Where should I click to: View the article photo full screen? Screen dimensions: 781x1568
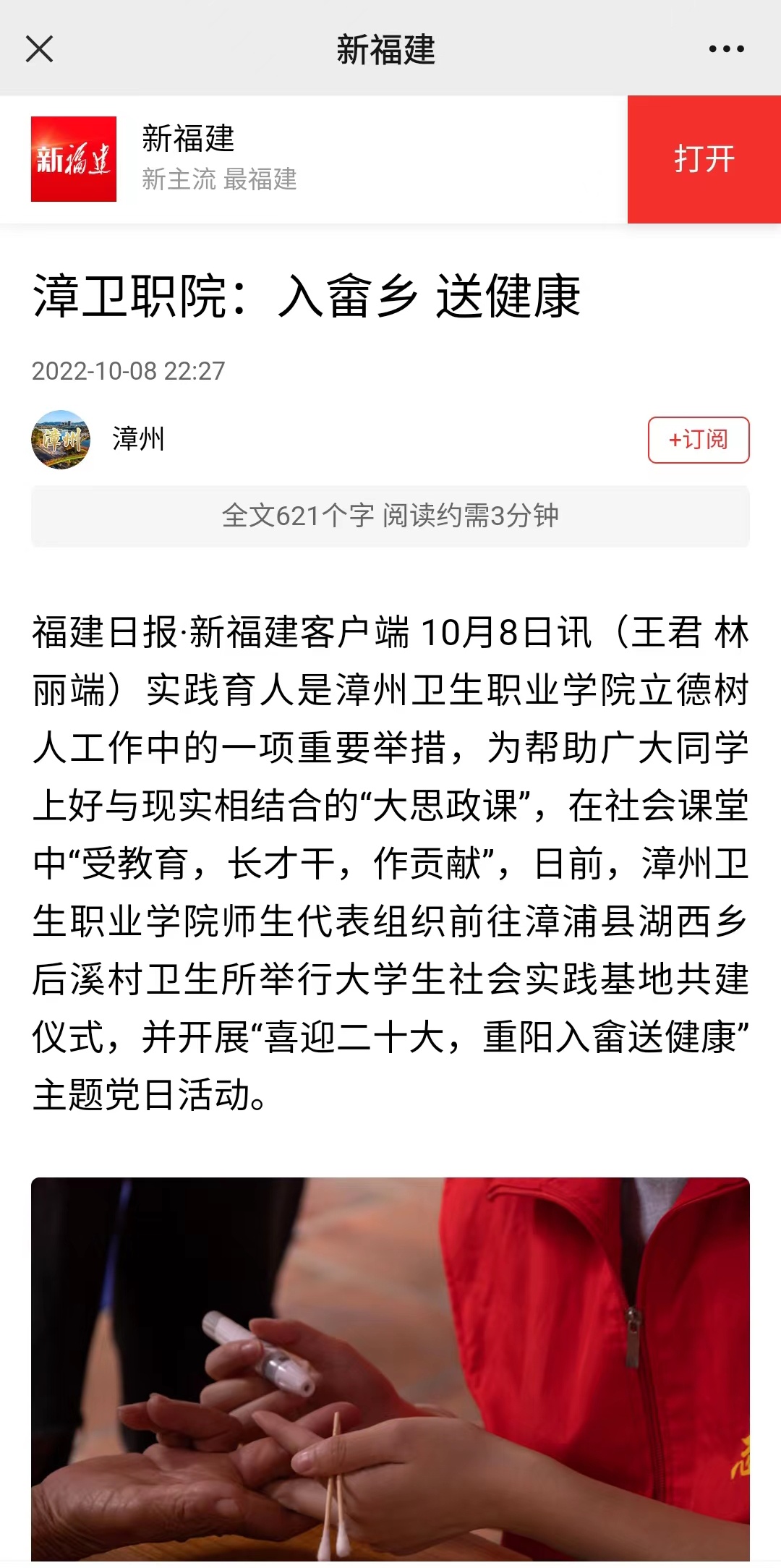(x=390, y=1367)
